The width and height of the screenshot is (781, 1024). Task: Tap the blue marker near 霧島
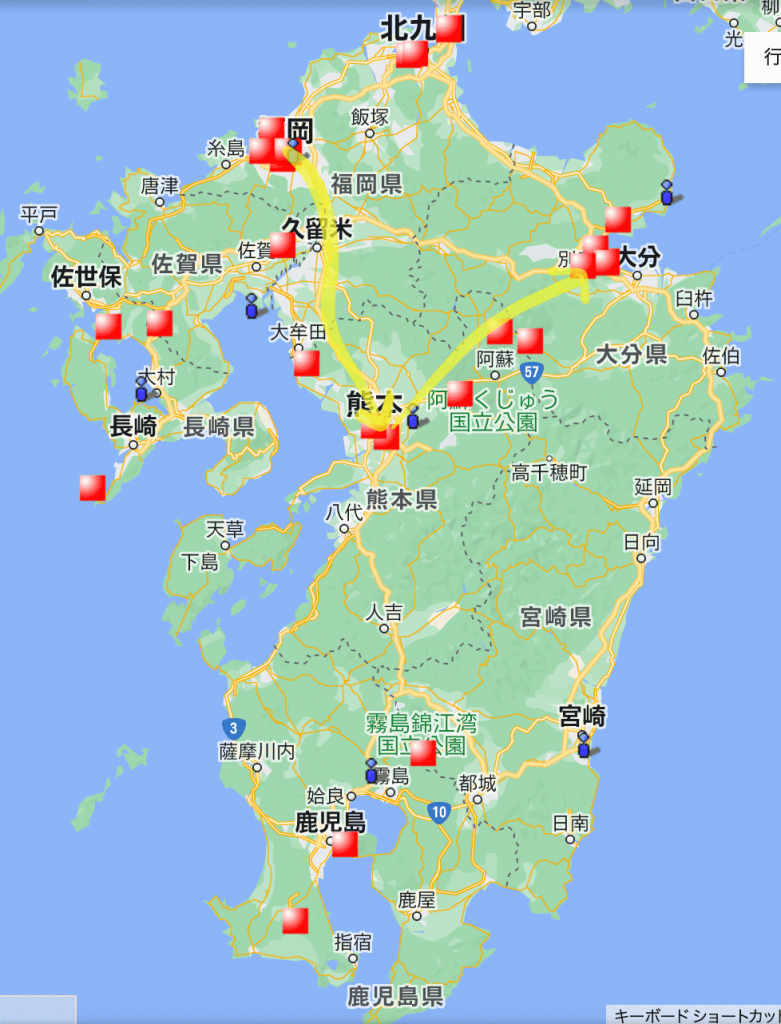(372, 772)
